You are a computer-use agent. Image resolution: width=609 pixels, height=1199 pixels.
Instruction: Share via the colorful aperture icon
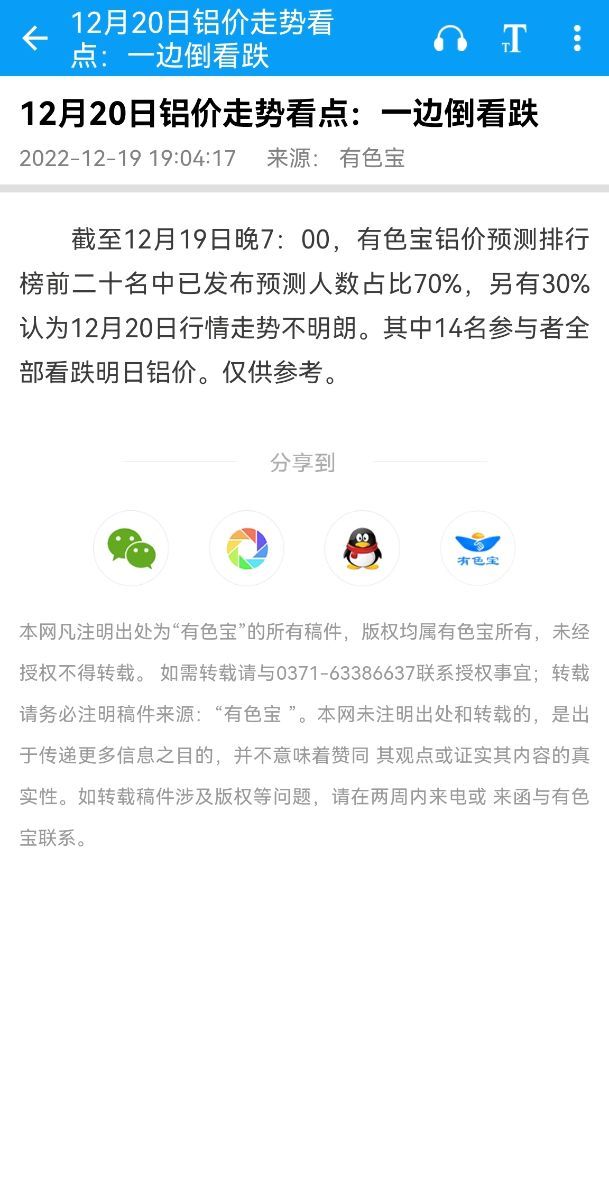pyautogui.click(x=246, y=548)
